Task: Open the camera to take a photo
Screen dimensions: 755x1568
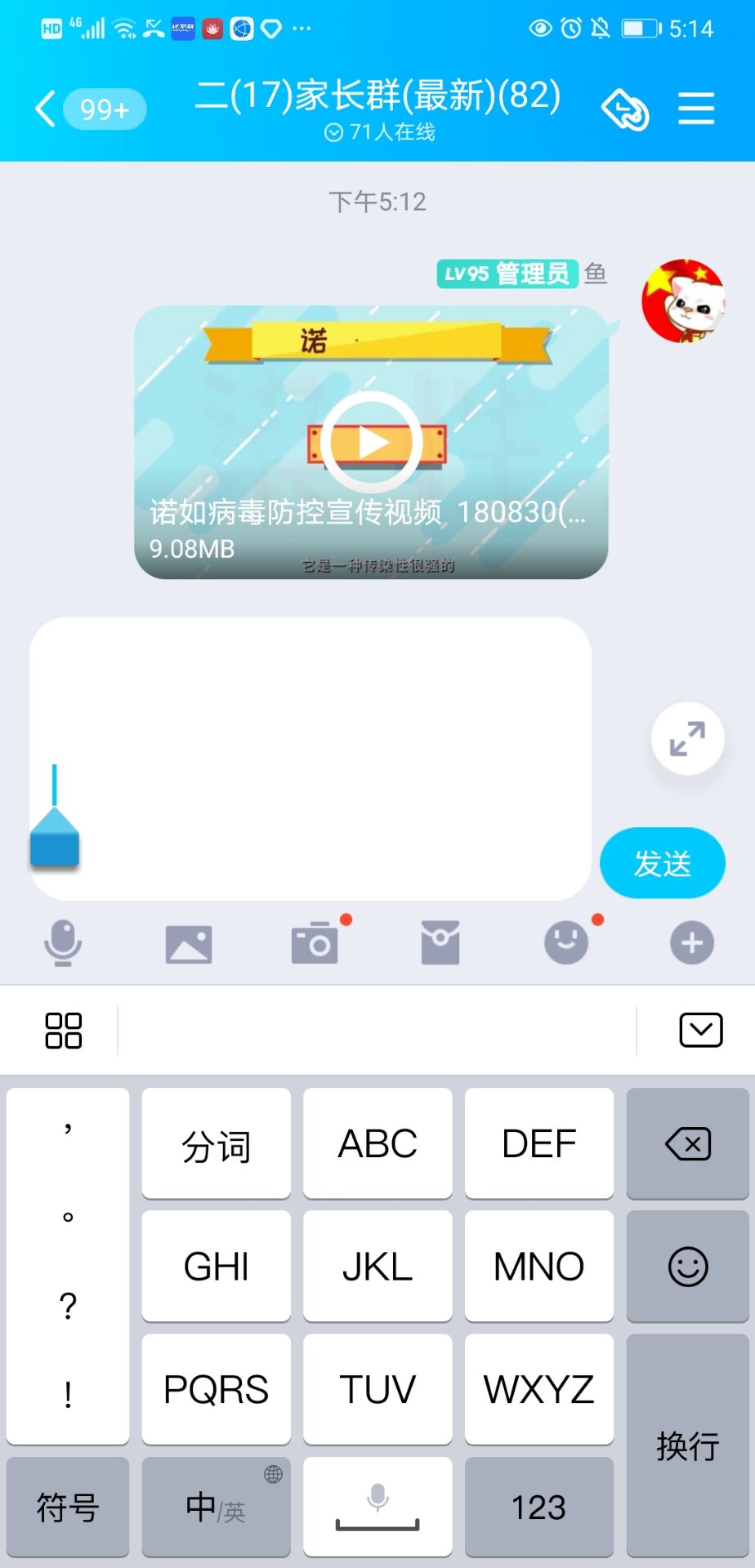Action: pyautogui.click(x=315, y=942)
